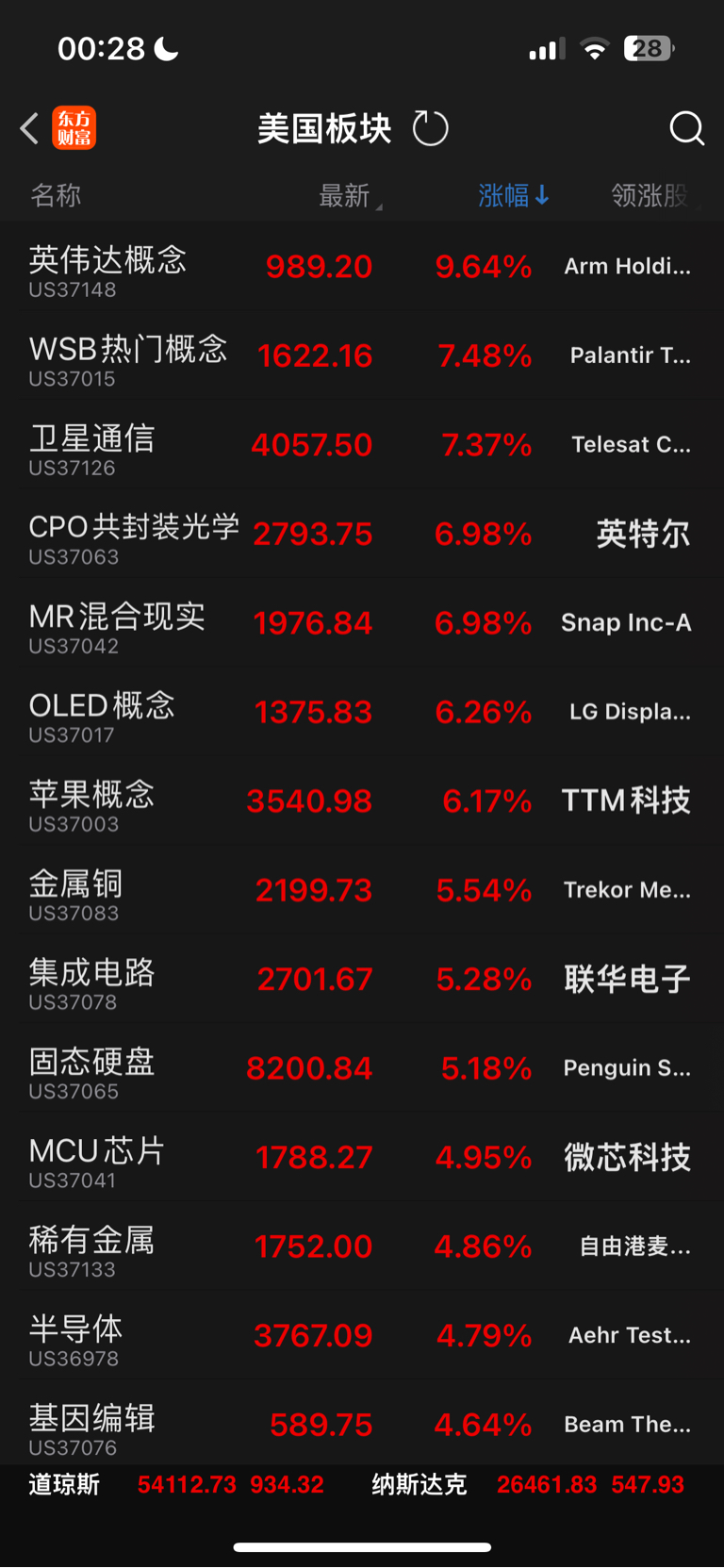Image resolution: width=724 pixels, height=1568 pixels.
Task: Open the 道琼斯 index ticker
Action: [176, 1485]
